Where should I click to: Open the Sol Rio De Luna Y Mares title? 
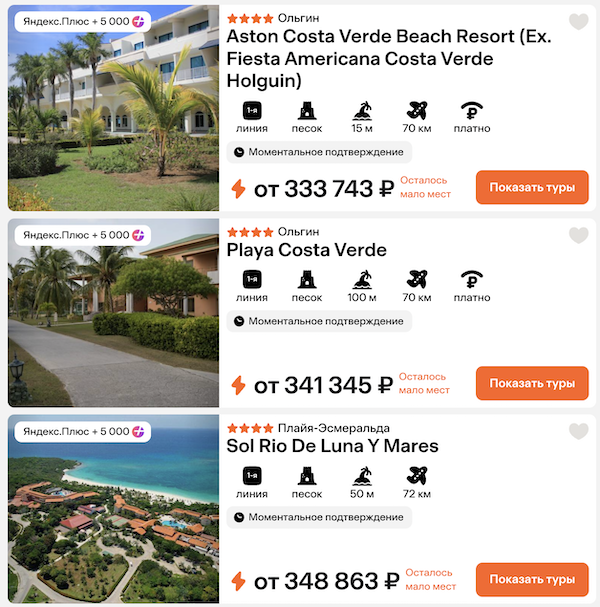[x=333, y=446]
